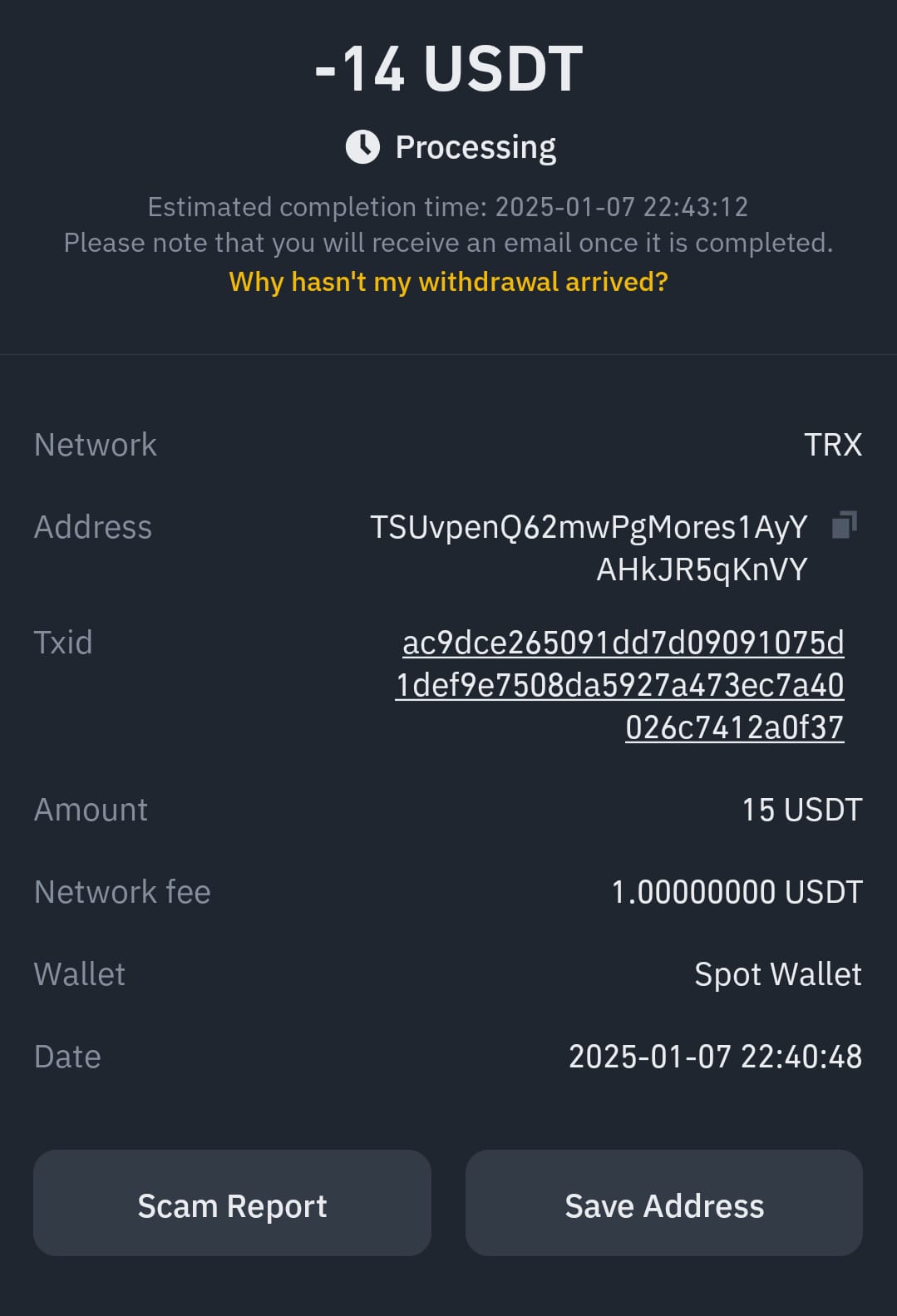Viewport: 897px width, 1316px height.
Task: Select the estimated completion time text
Action: (448, 207)
